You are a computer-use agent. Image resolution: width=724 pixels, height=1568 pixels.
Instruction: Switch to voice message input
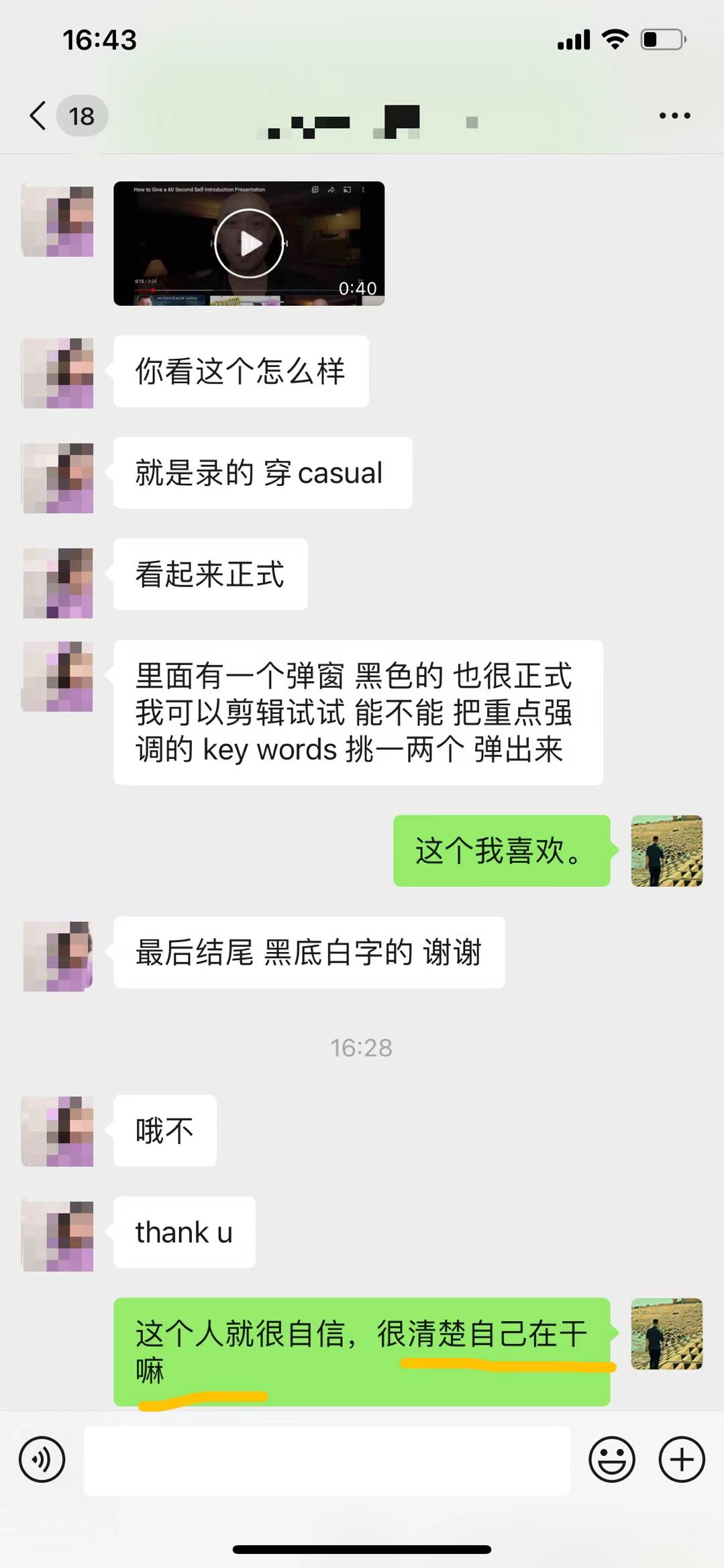[x=42, y=1459]
